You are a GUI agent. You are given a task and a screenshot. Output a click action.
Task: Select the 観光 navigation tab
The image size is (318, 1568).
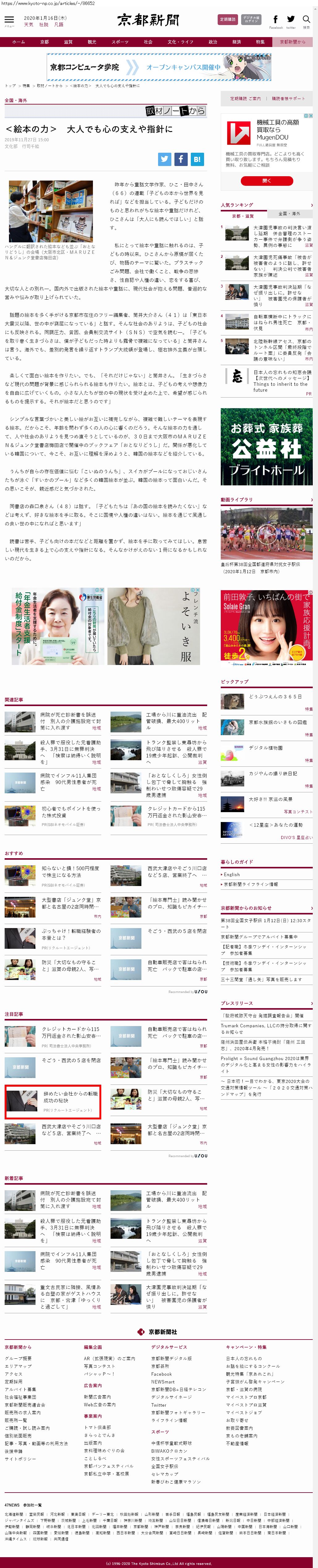click(92, 42)
